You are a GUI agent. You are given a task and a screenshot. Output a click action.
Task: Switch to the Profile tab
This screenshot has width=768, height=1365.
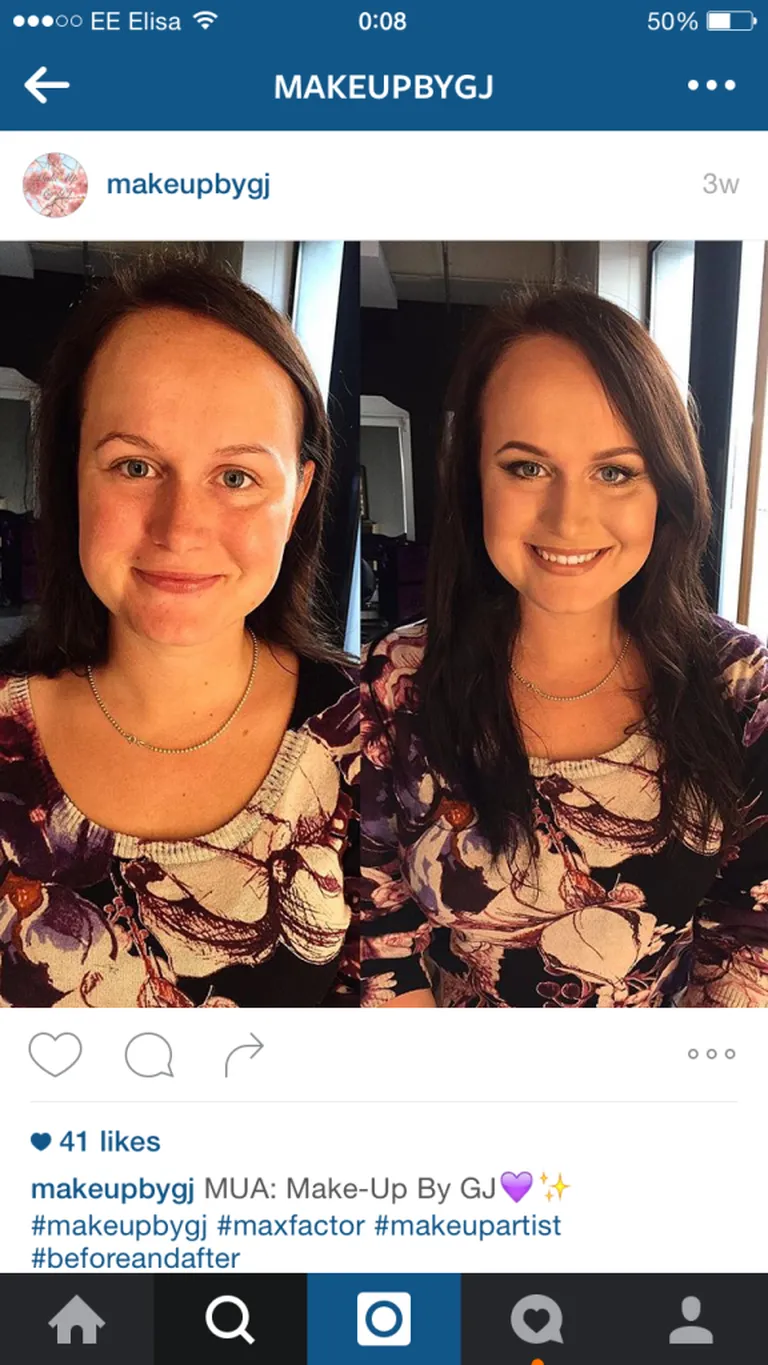691,1319
